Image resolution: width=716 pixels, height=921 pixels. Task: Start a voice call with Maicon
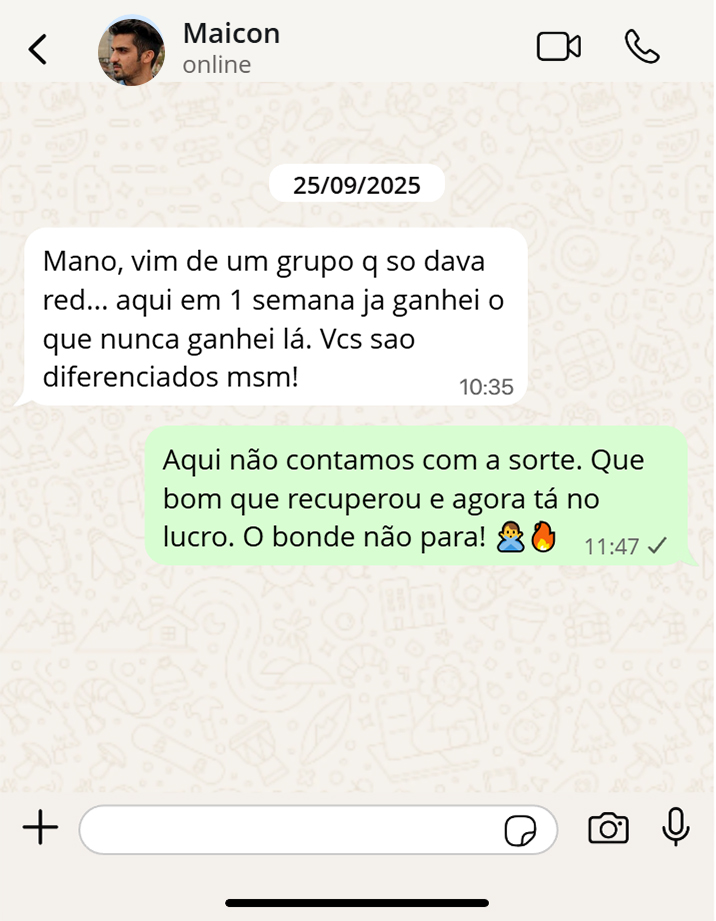tap(641, 47)
